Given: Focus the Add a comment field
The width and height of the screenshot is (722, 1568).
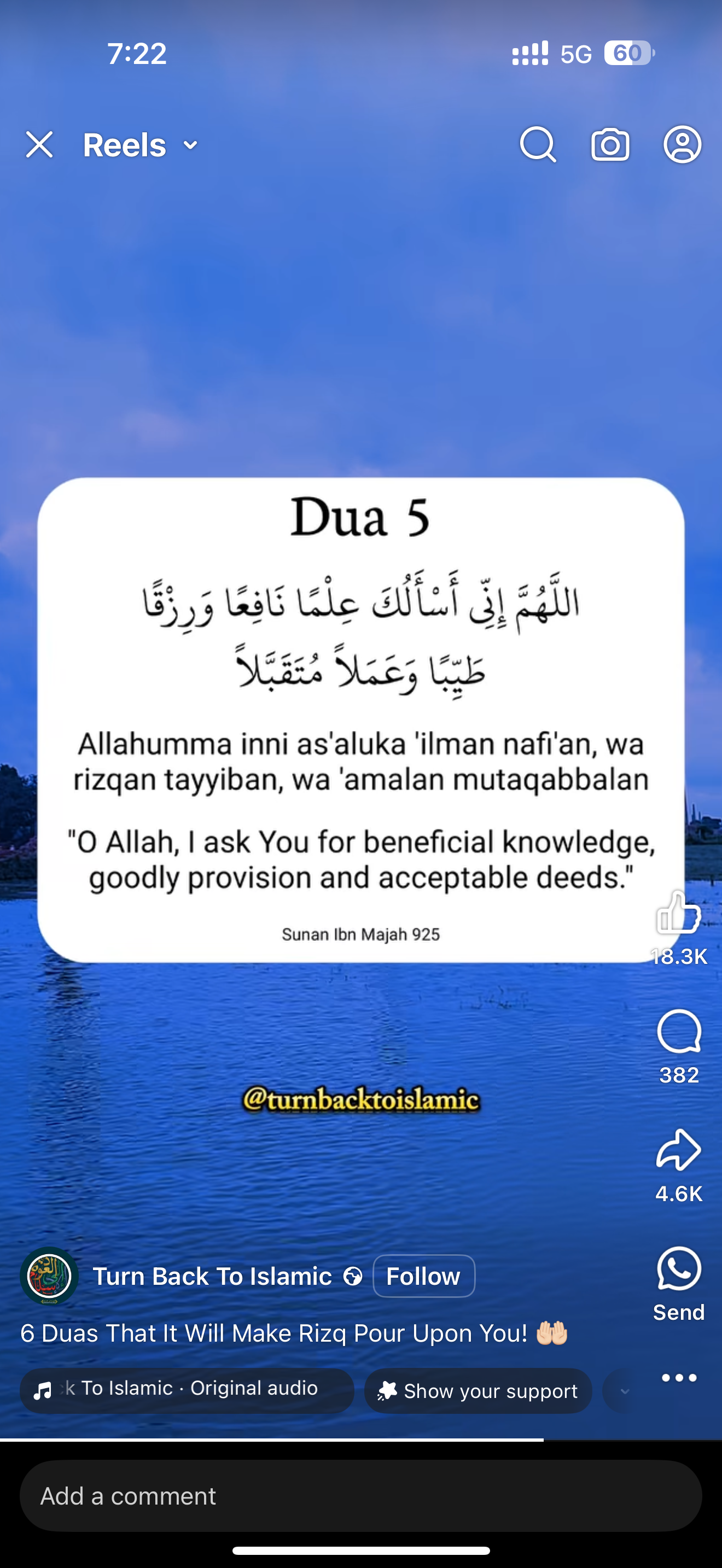Looking at the screenshot, I should [360, 1496].
